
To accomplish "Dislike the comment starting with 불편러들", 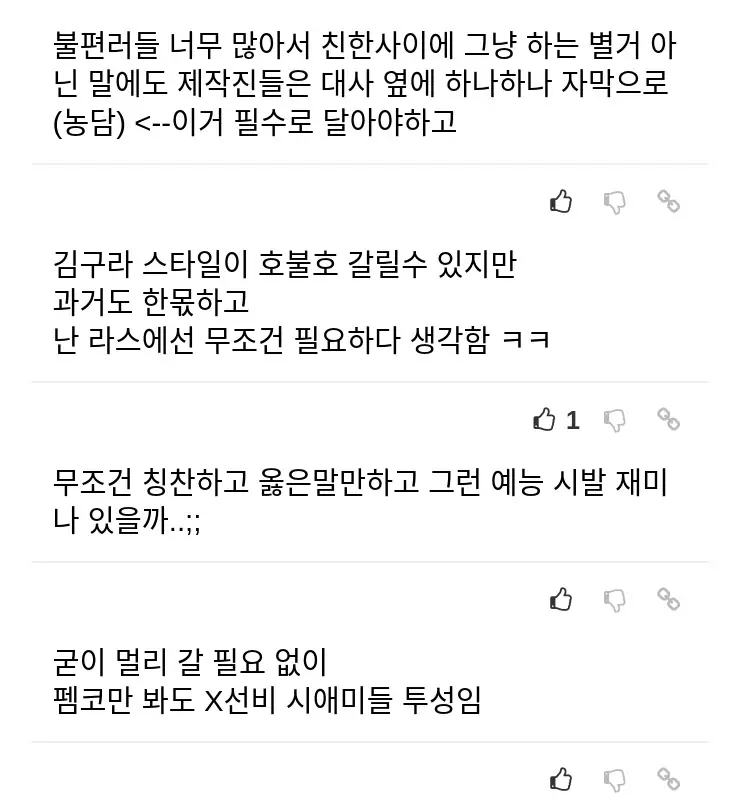I will click(x=615, y=202).
